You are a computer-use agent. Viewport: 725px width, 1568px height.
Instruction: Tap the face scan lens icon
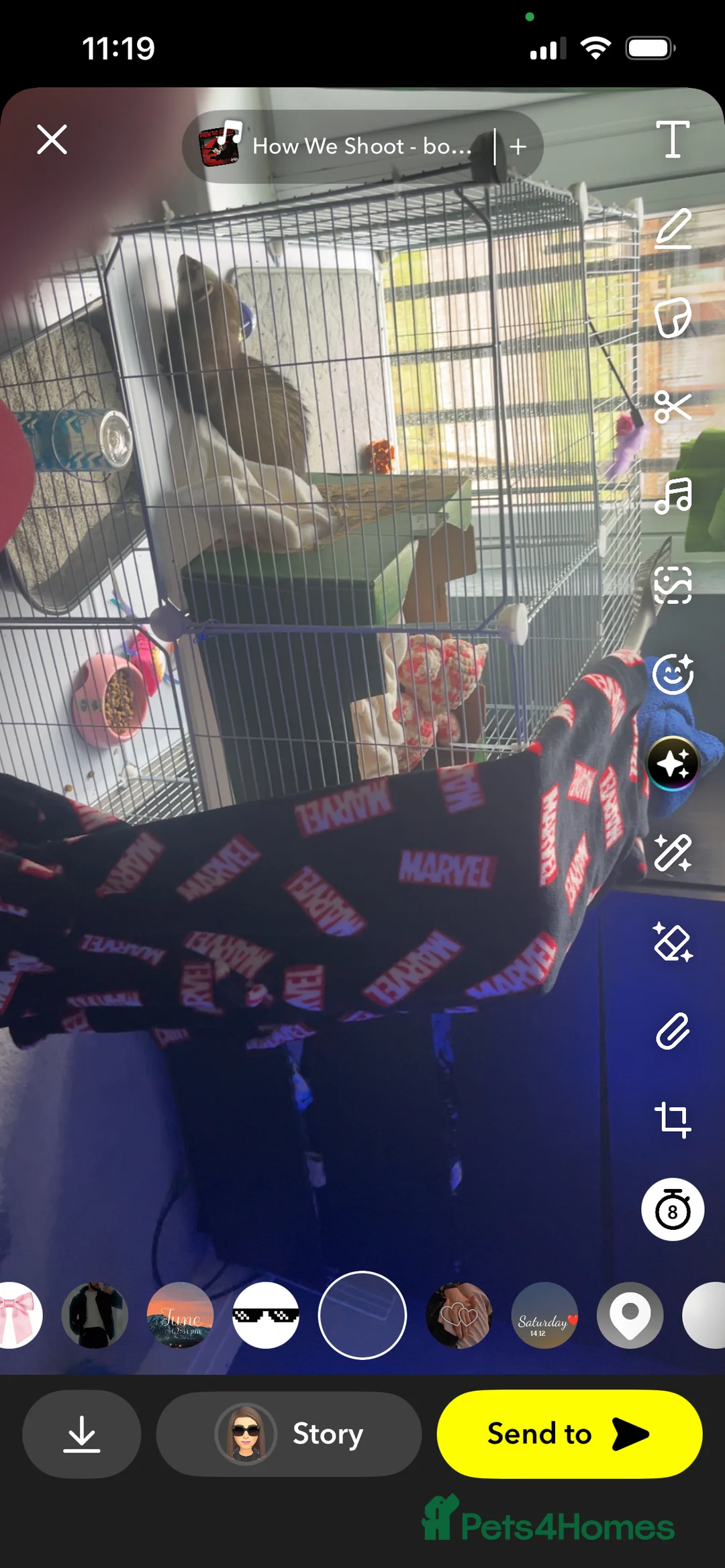[673, 585]
